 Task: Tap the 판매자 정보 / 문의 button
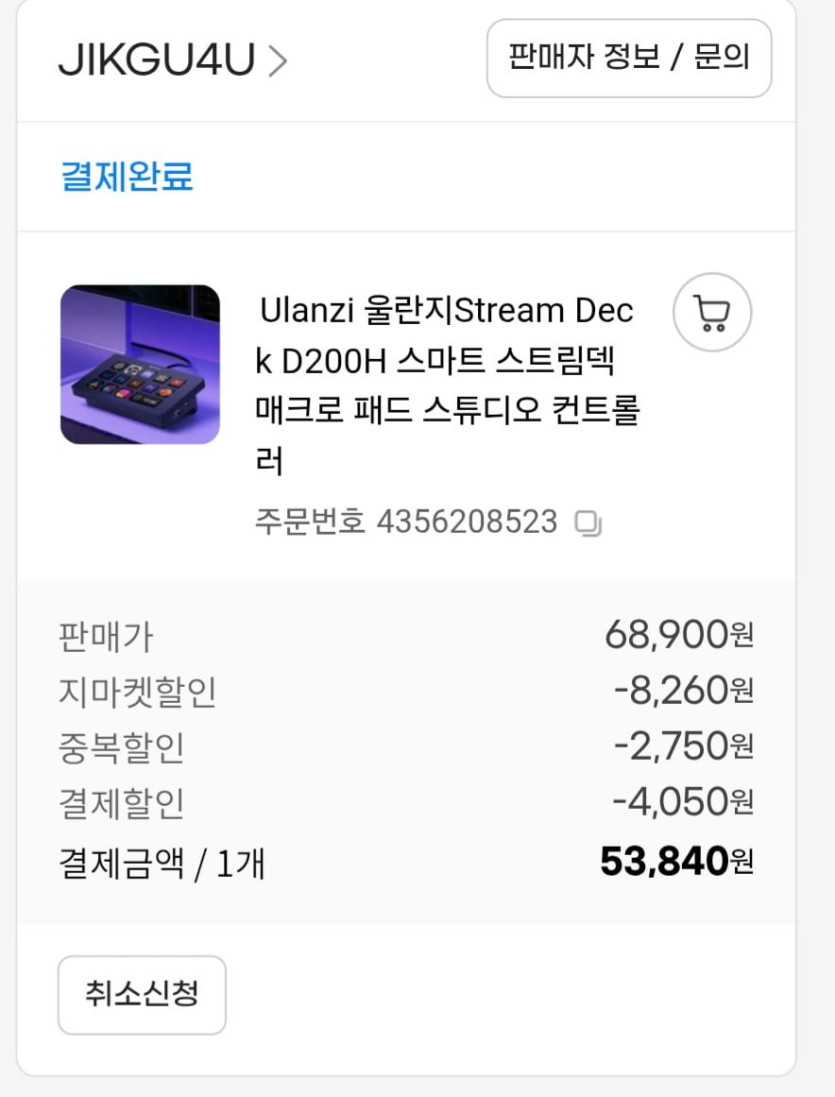(629, 58)
